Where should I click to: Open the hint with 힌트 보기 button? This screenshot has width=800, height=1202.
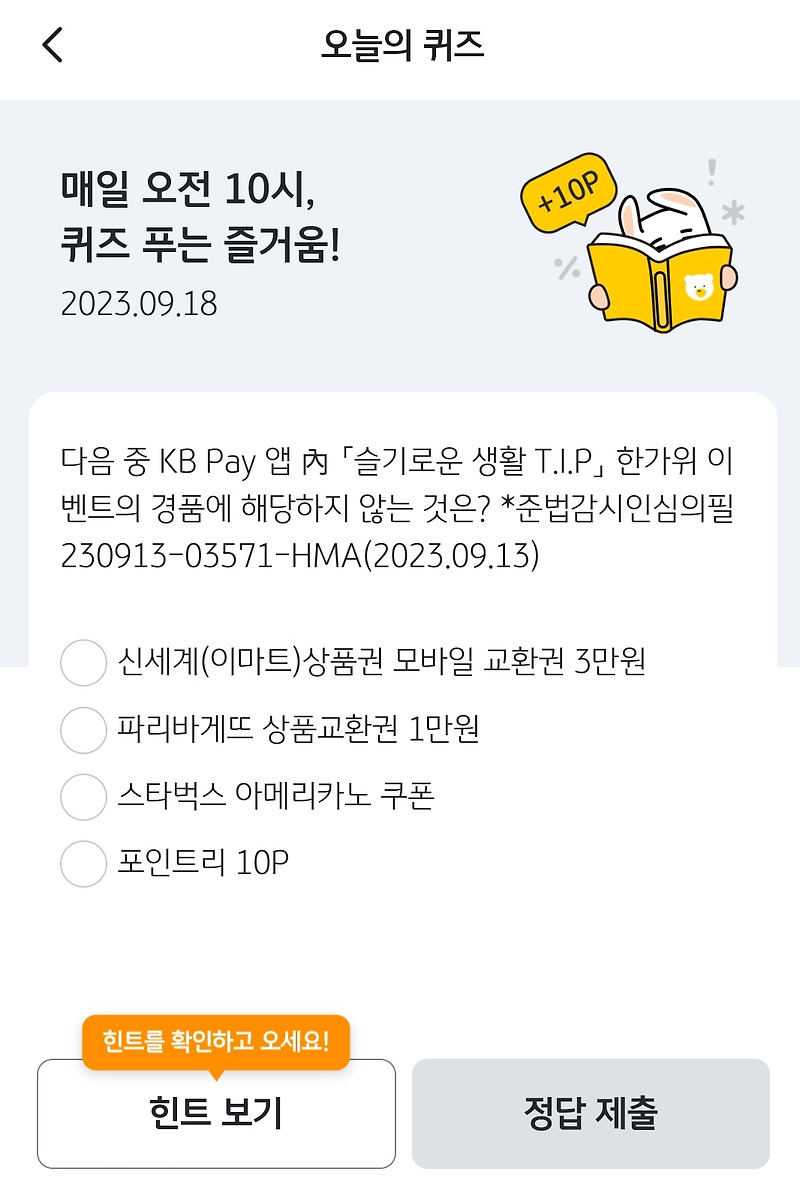coord(216,1113)
